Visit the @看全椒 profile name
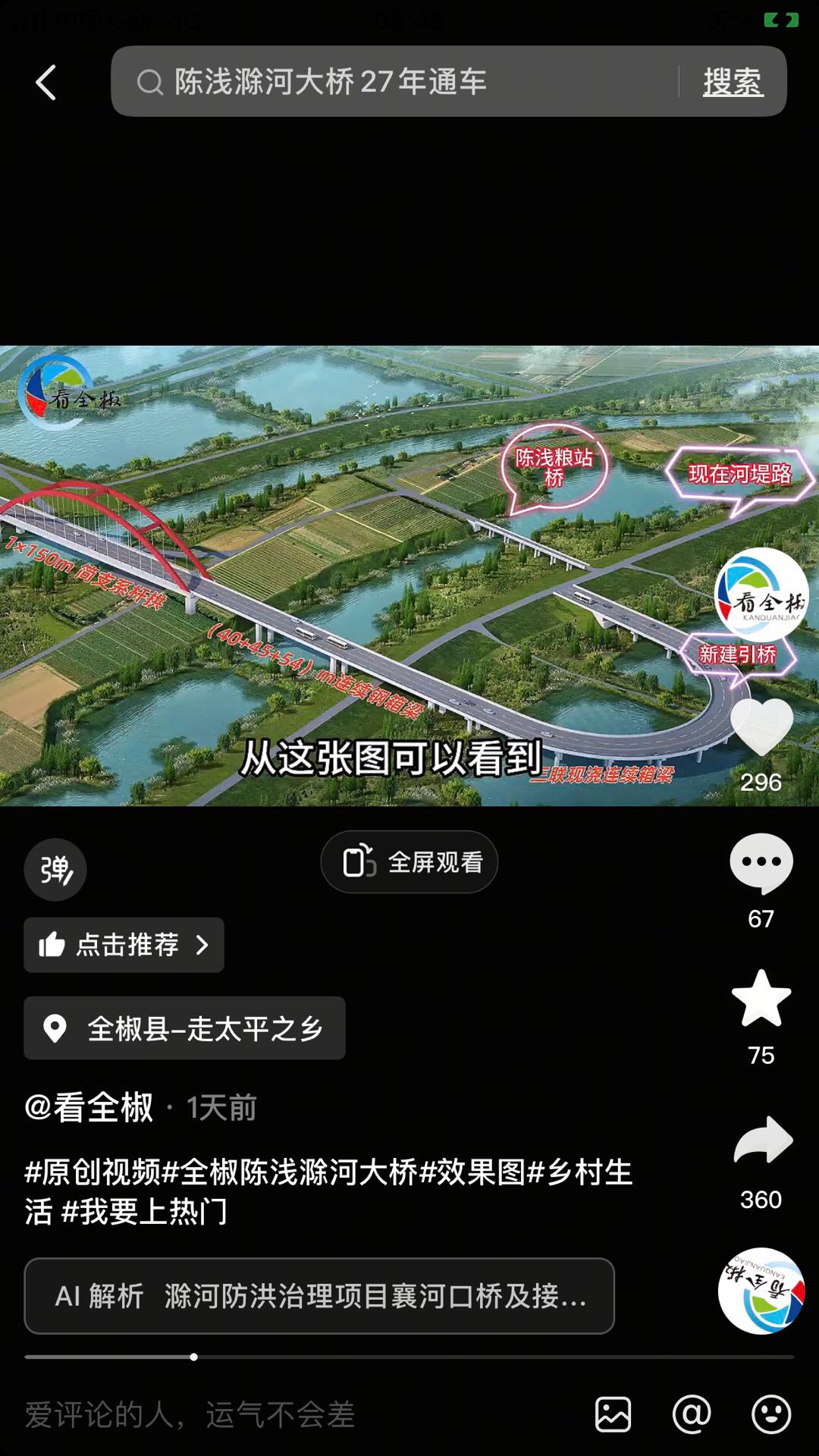Viewport: 819px width, 1456px height. click(x=89, y=1108)
